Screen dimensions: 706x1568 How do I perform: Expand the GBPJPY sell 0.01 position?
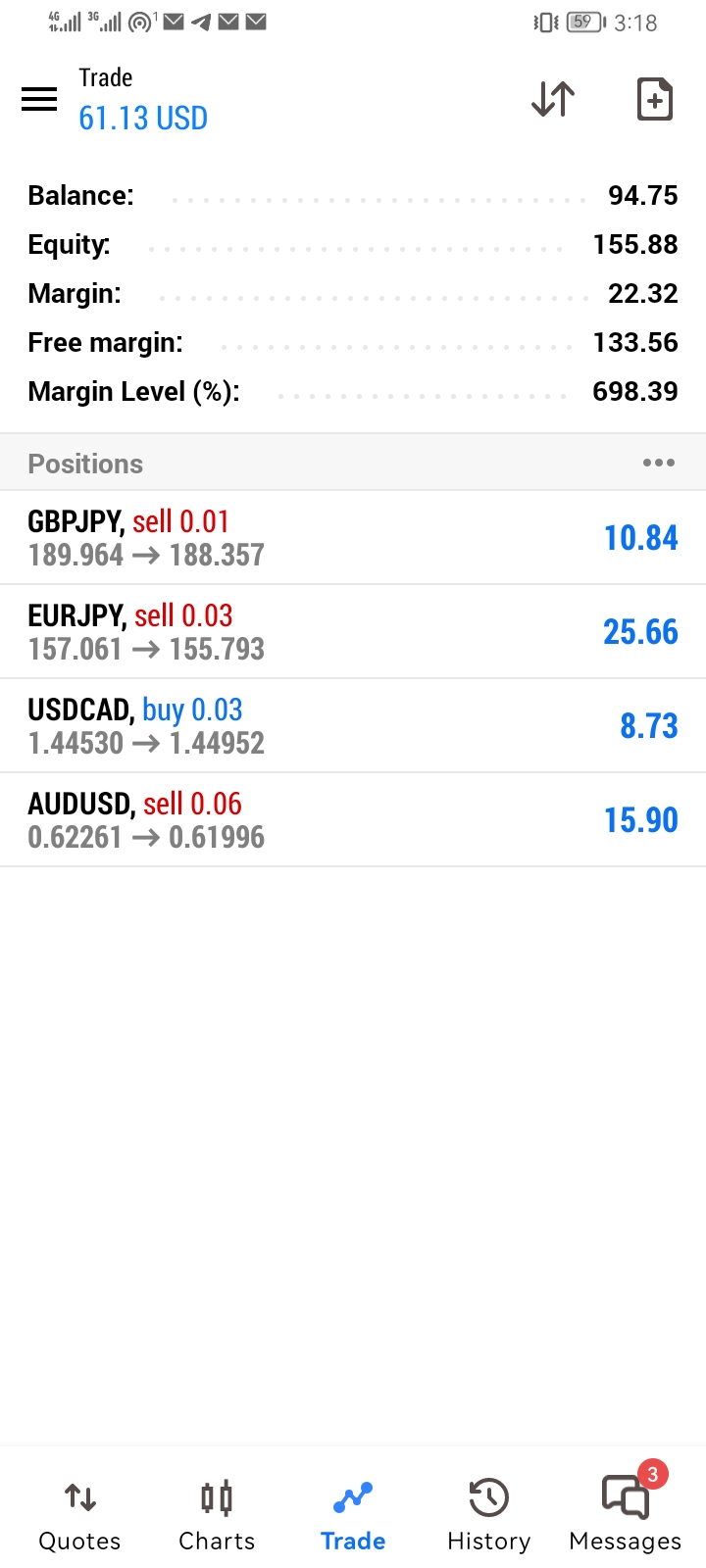tap(353, 537)
